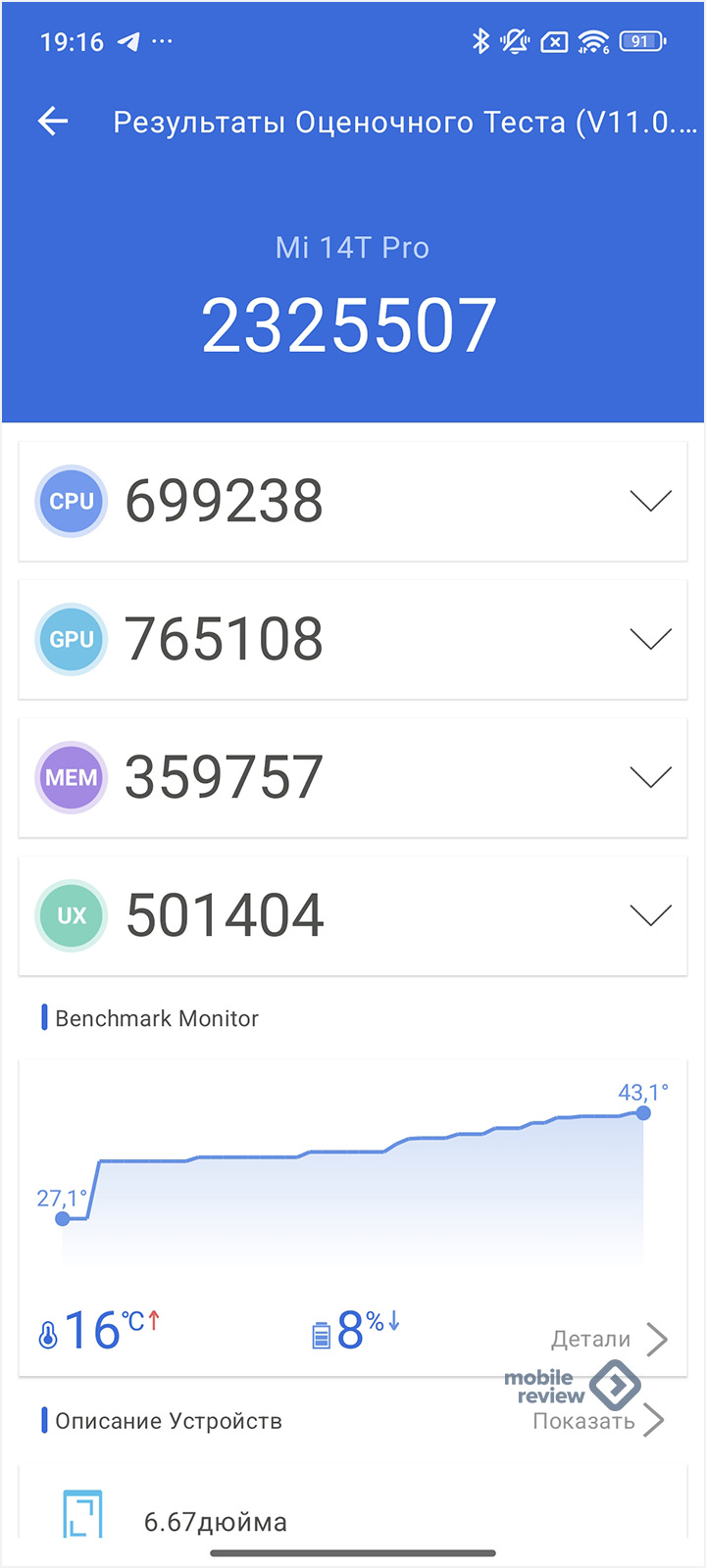Expand the GPU score 765108 details
This screenshot has width=706, height=1568.
pos(650,639)
